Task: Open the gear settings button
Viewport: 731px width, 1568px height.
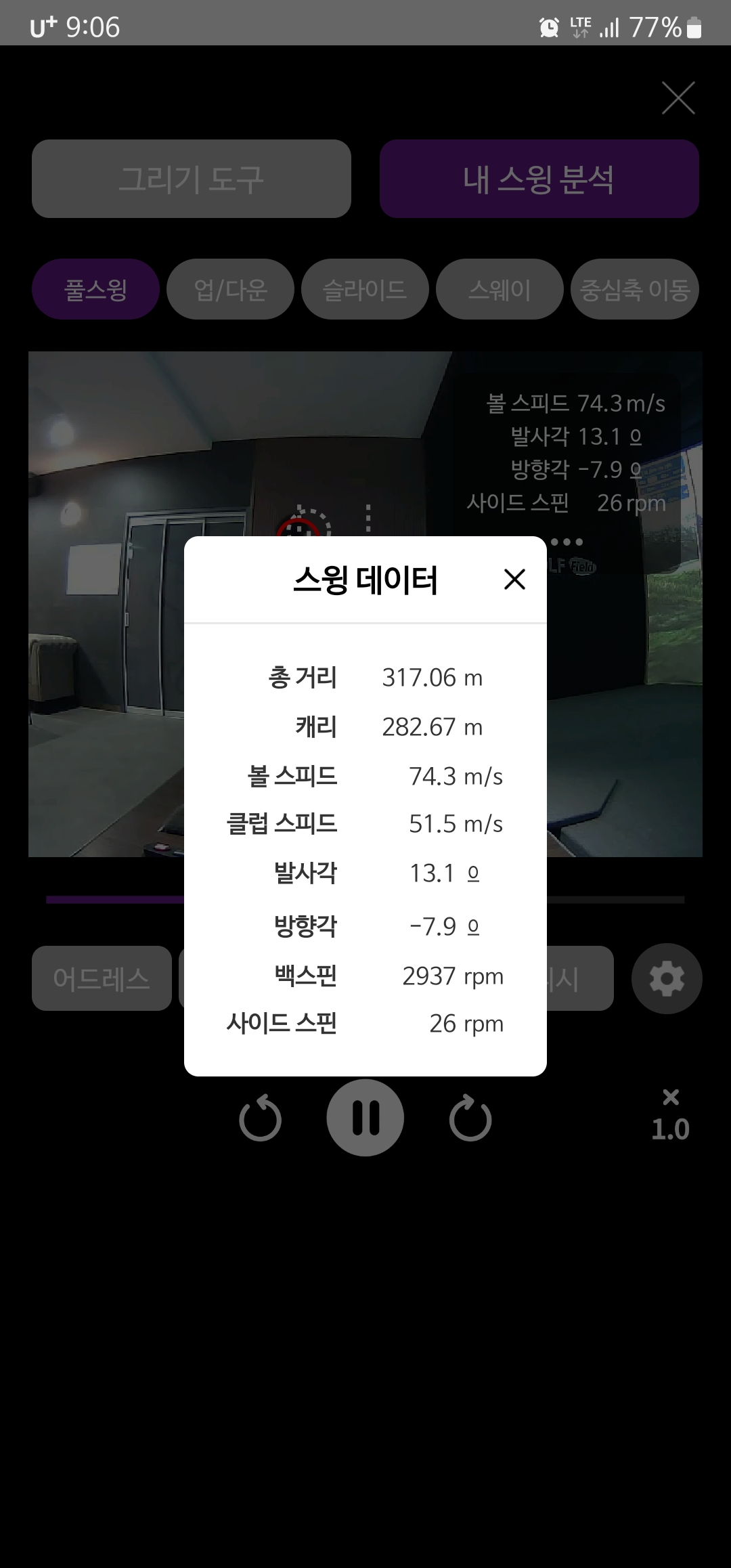Action: (667, 978)
